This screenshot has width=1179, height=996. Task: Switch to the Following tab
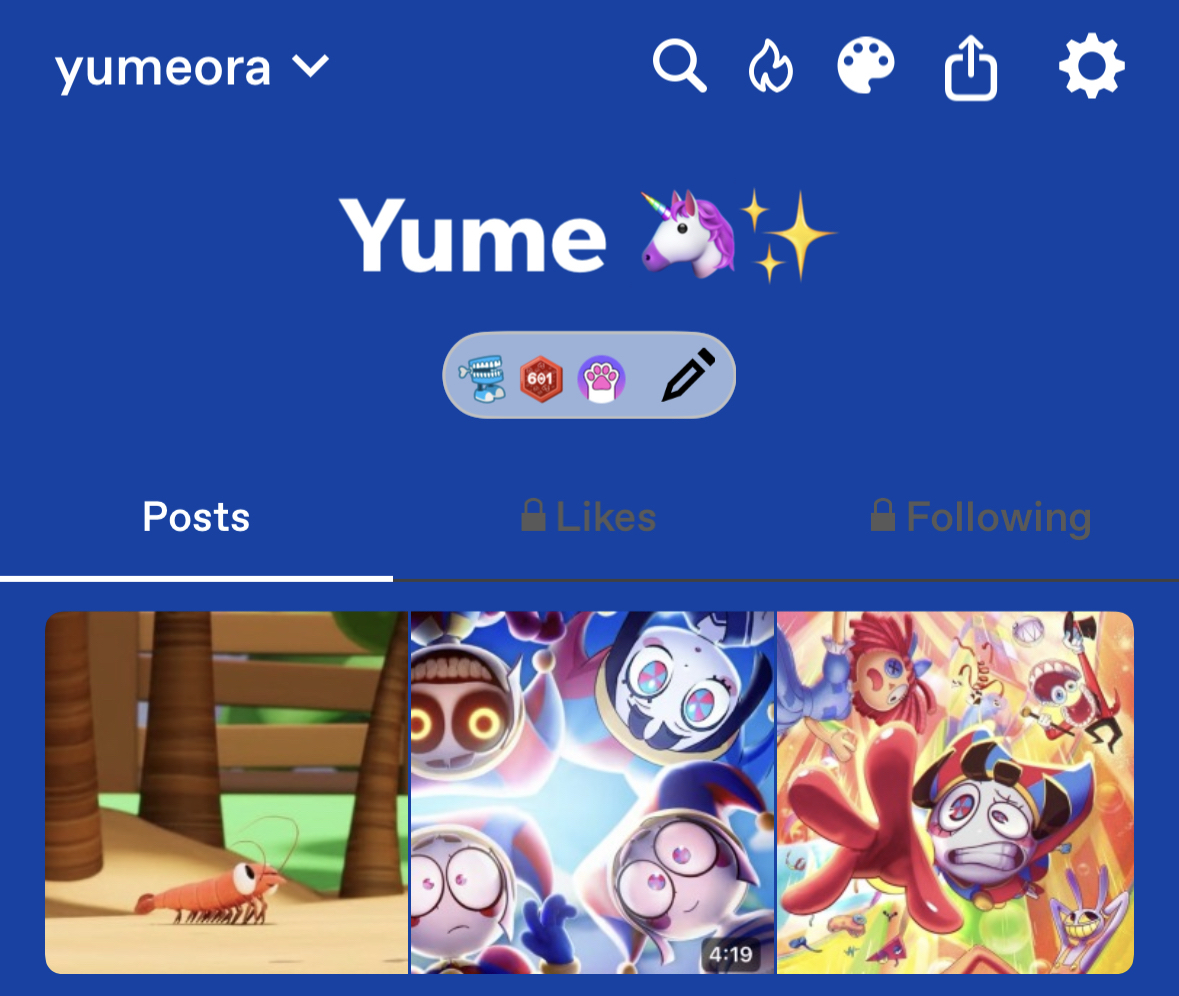point(981,517)
